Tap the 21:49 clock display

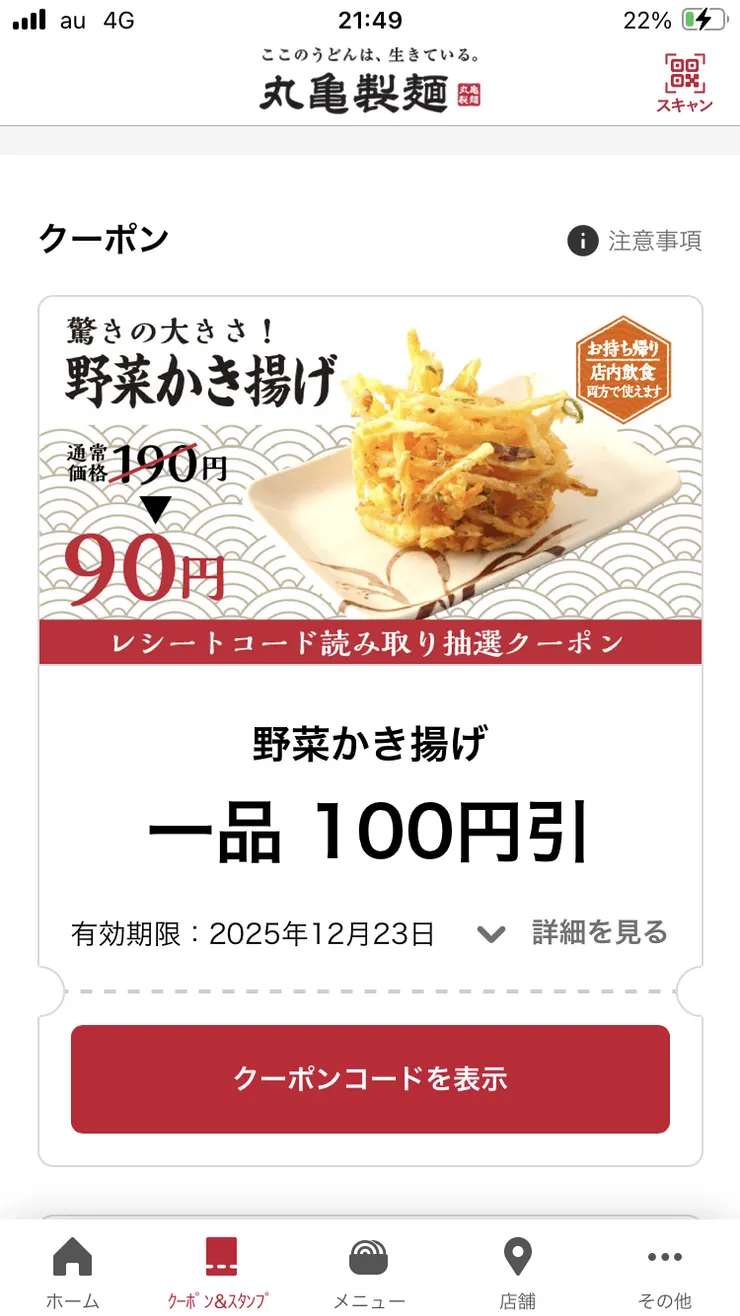370,18
